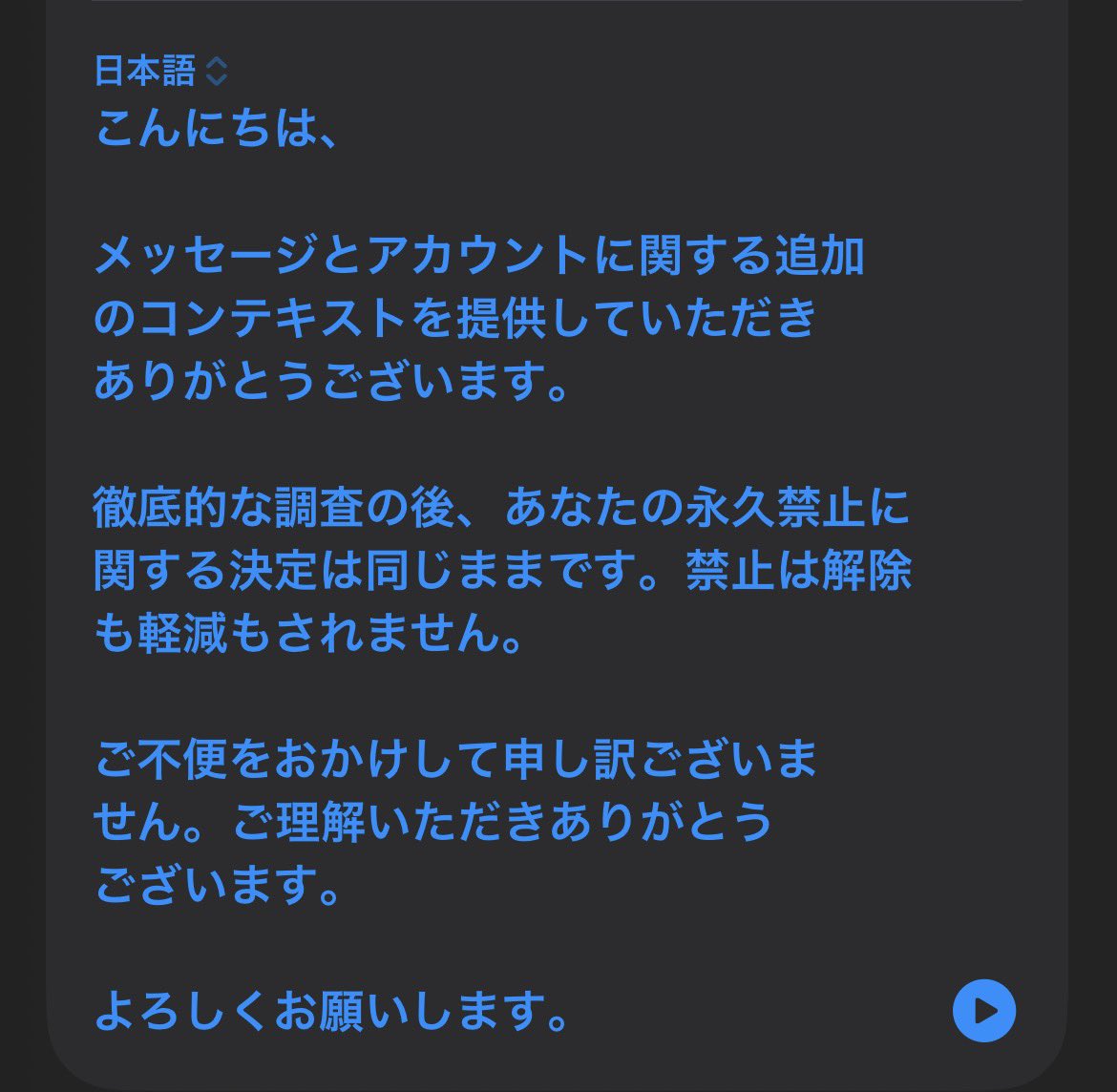Play the Japanese translation audio
This screenshot has height=1092, width=1117.
[983, 1010]
